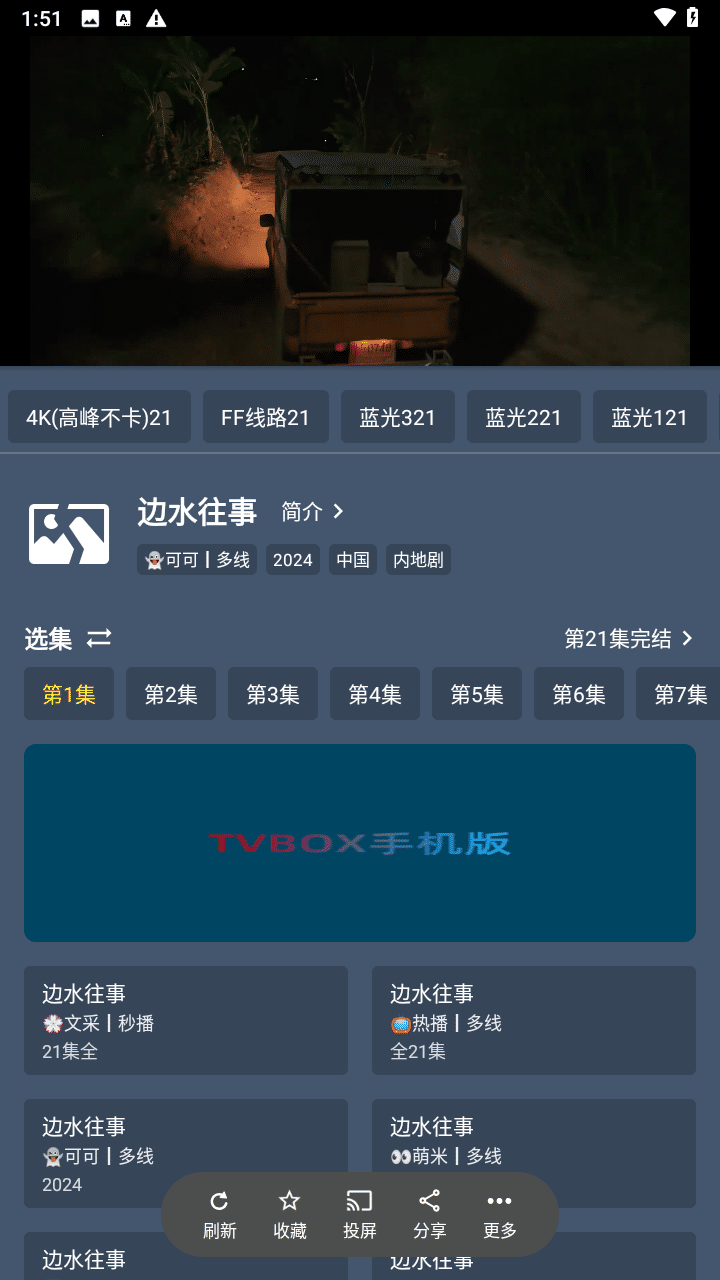The width and height of the screenshot is (720, 1280).
Task: Add to favorites via 收藏
Action: [x=290, y=1214]
